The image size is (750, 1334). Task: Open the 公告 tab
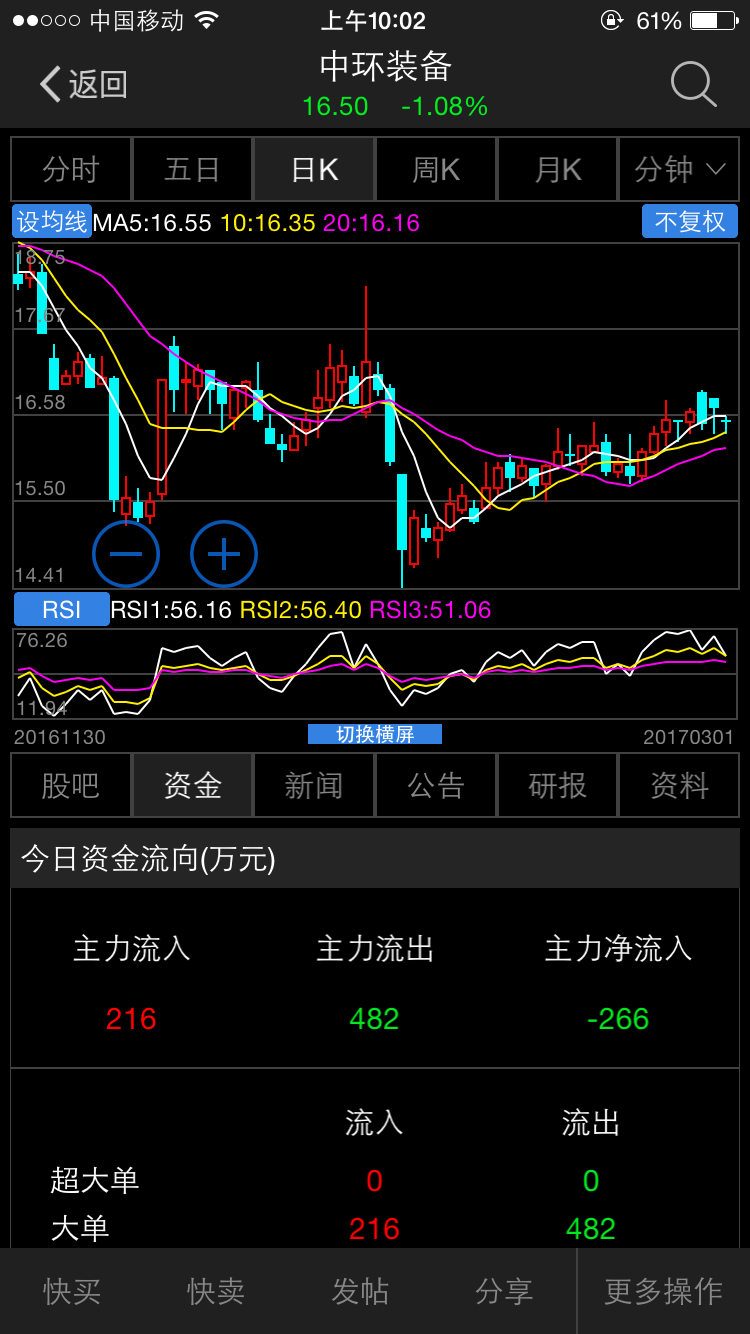pos(436,785)
